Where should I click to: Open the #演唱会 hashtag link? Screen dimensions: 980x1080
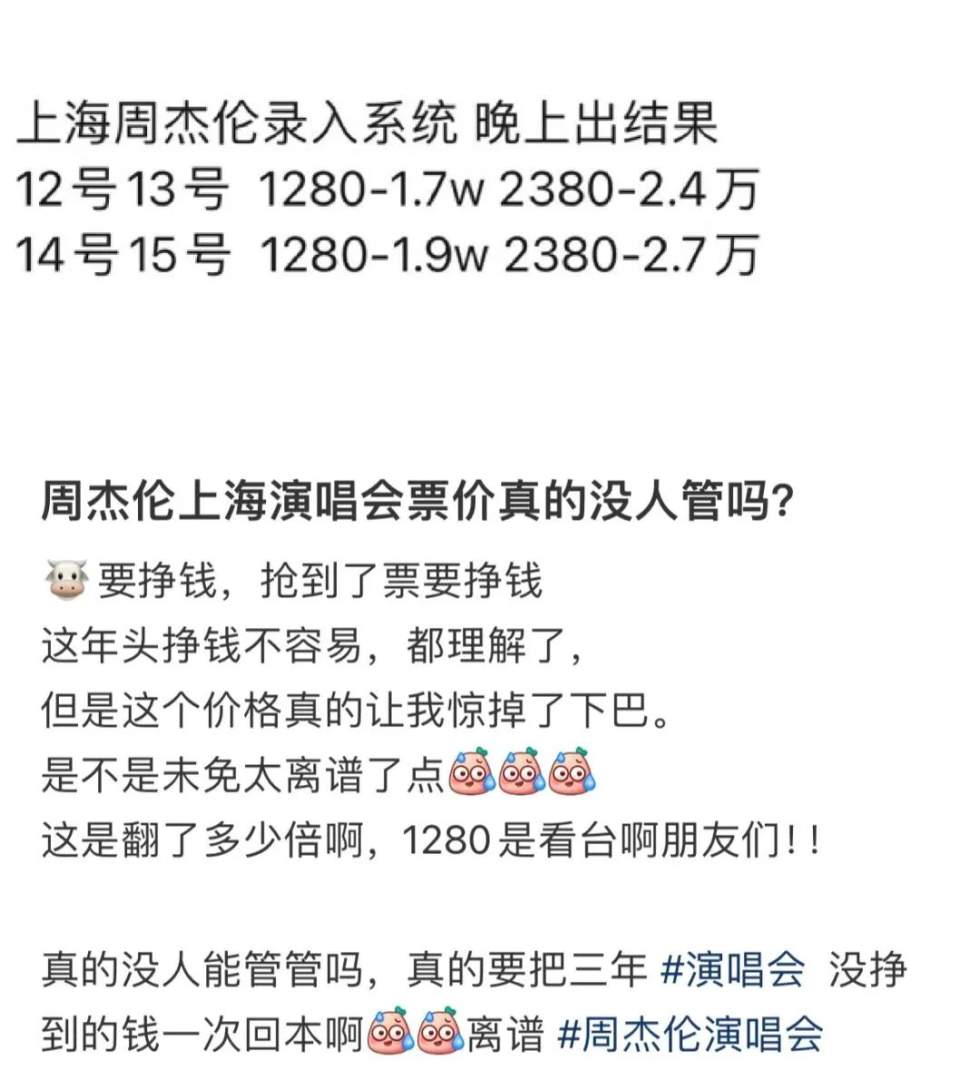[x=734, y=968]
